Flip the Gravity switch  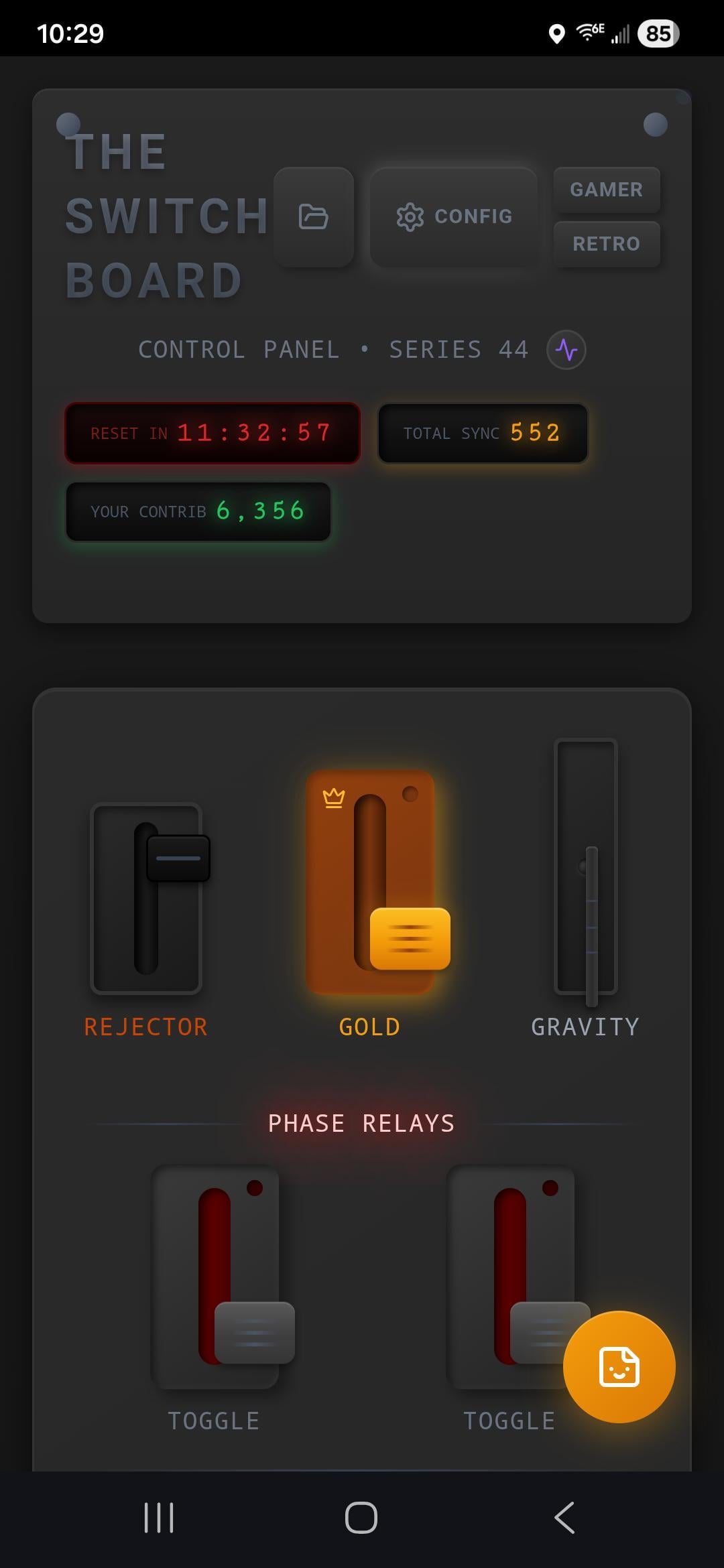pos(586,867)
